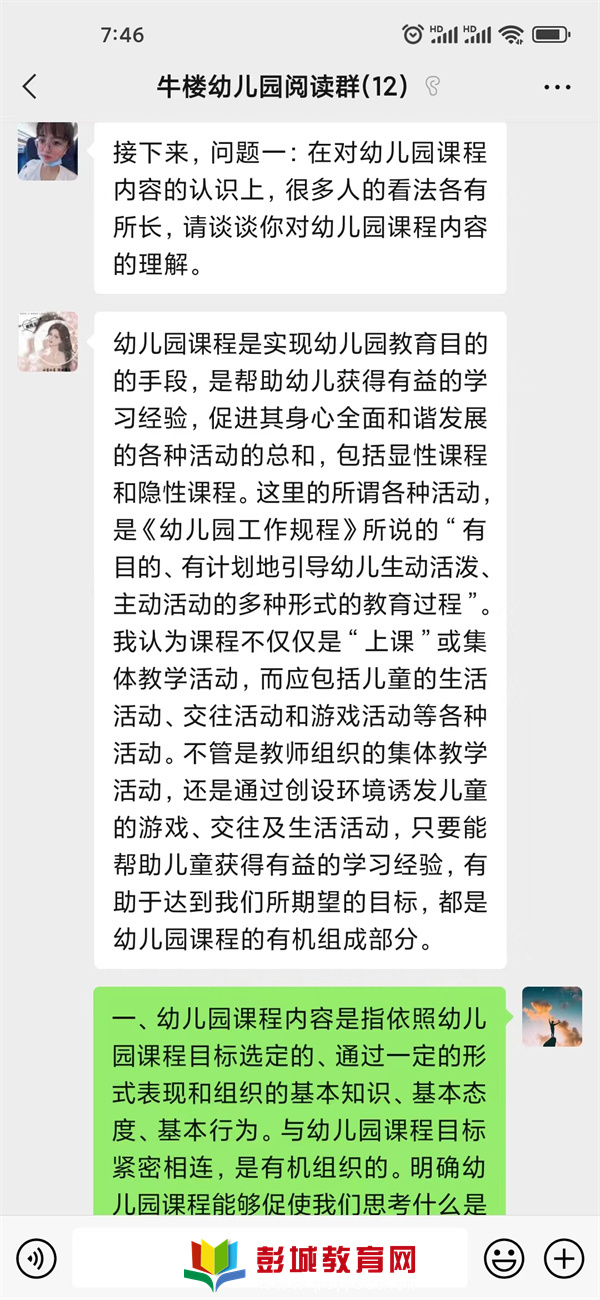Switch to voice message input

(37, 1257)
